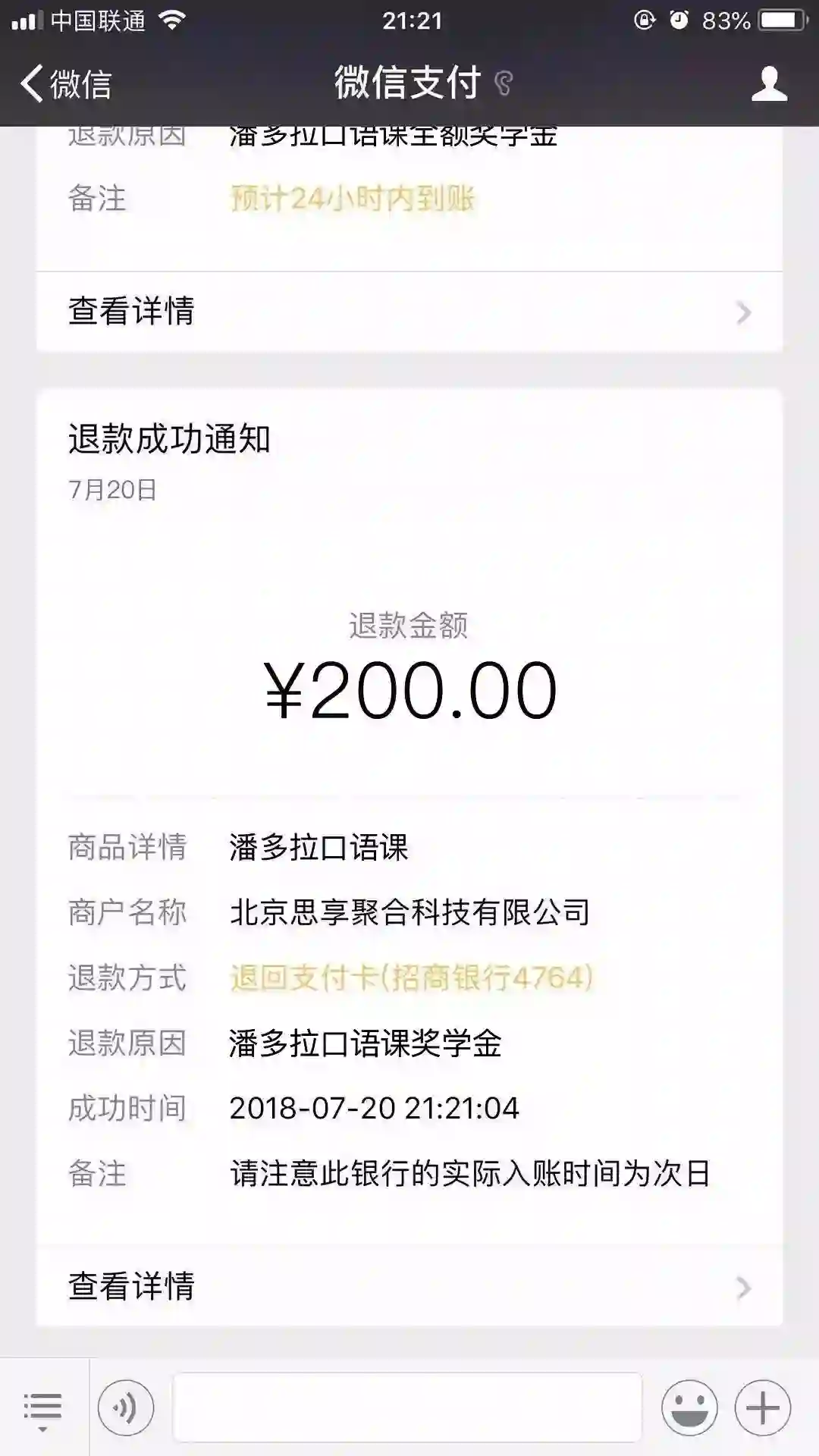Open 查看详情 for the ¥200.00 refund
Image resolution: width=819 pixels, height=1456 pixels.
(409, 1286)
